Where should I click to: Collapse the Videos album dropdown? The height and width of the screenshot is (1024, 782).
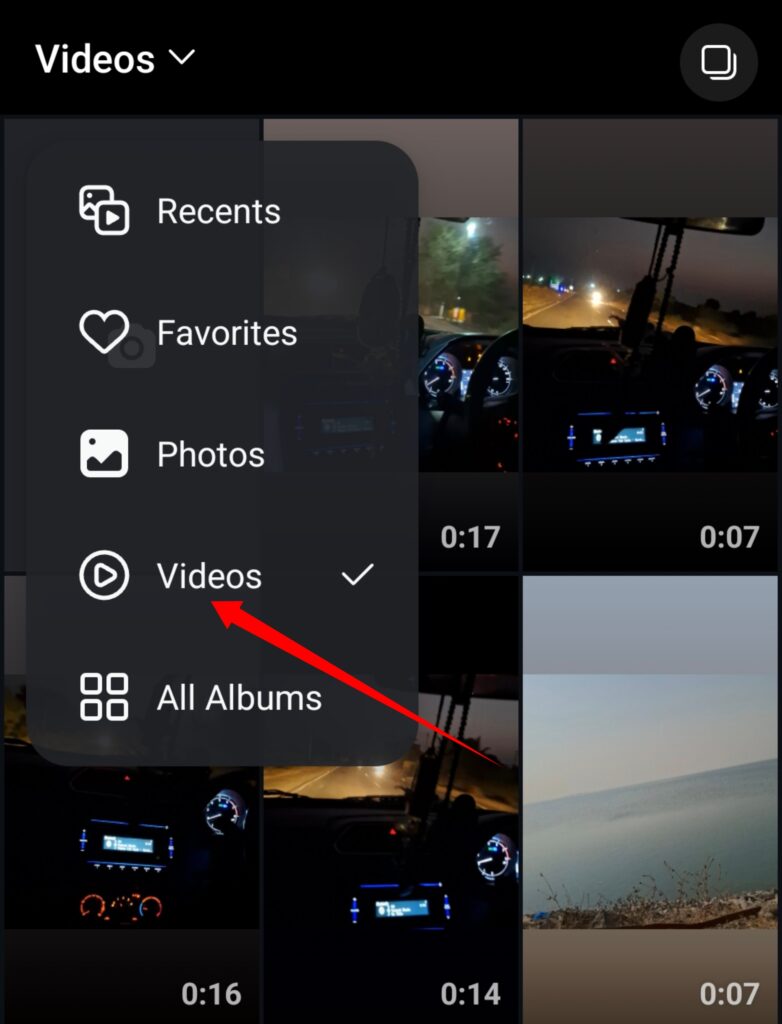pos(115,59)
